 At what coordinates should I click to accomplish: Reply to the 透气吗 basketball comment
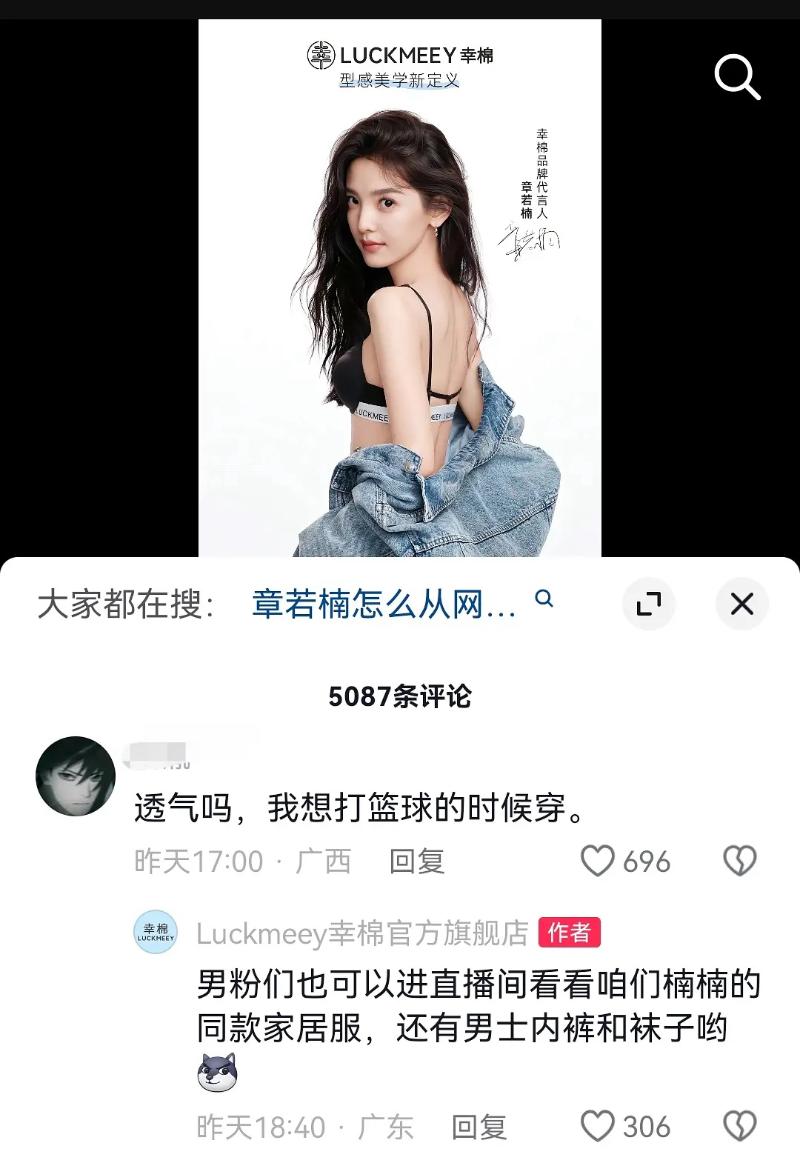click(x=416, y=861)
